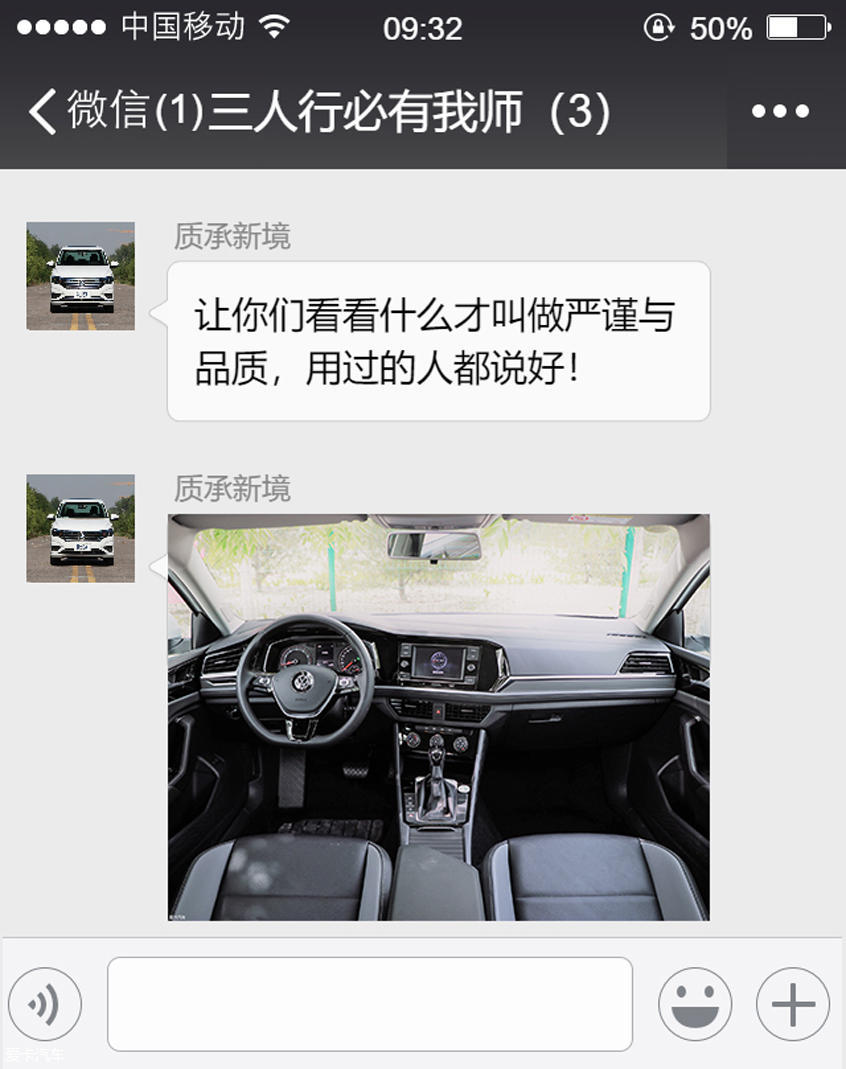Viewport: 846px width, 1069px height.
Task: Tap the avatar beside the photo message
Action: (x=80, y=528)
